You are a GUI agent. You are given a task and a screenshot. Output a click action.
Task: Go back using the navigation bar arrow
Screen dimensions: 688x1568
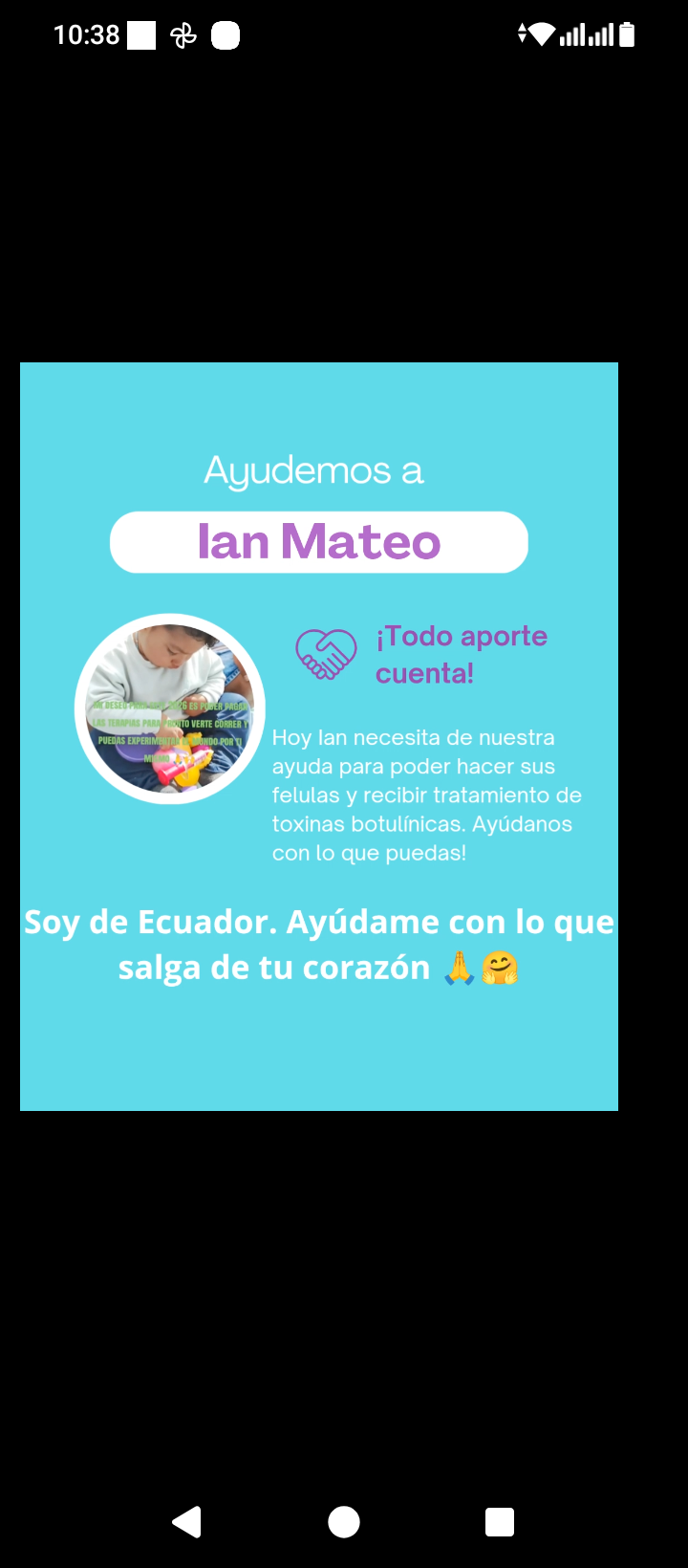(187, 1521)
